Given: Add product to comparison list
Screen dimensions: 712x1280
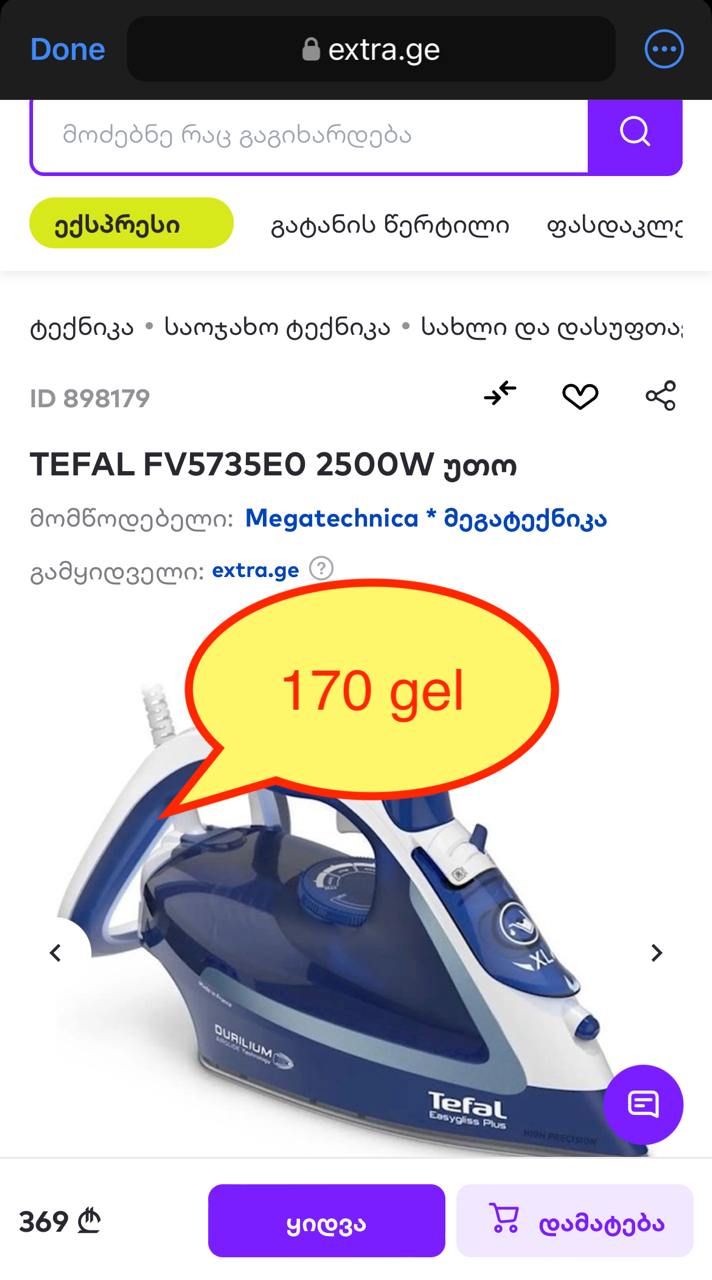Looking at the screenshot, I should click(x=500, y=395).
